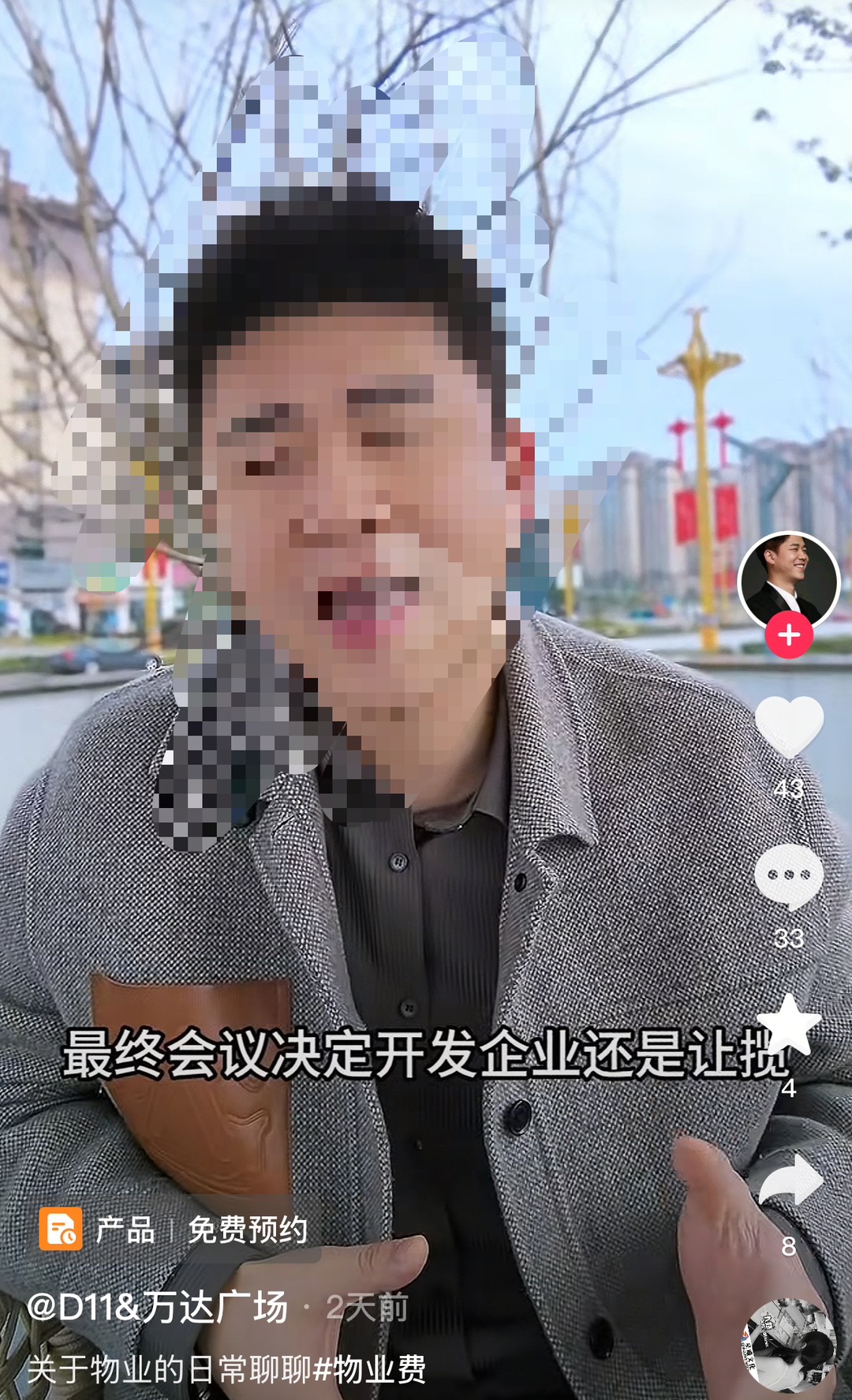
Task: Open the comments section
Action: point(788,874)
